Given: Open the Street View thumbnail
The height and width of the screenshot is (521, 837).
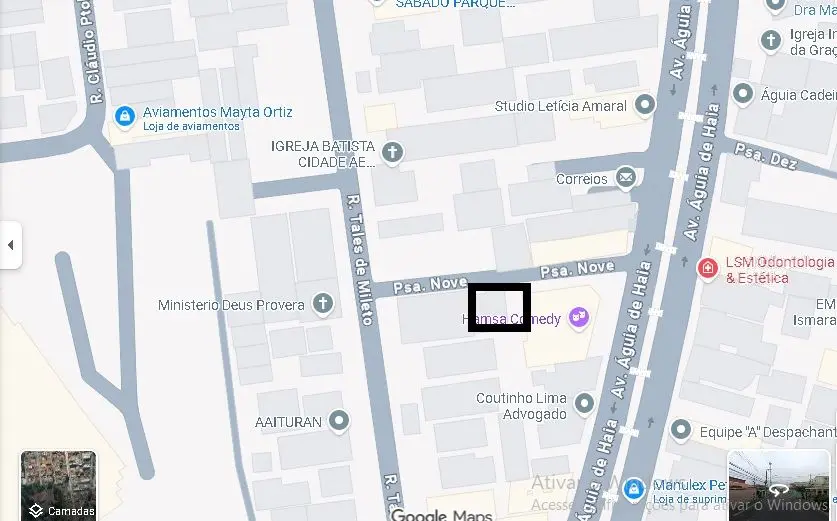Looking at the screenshot, I should [779, 486].
